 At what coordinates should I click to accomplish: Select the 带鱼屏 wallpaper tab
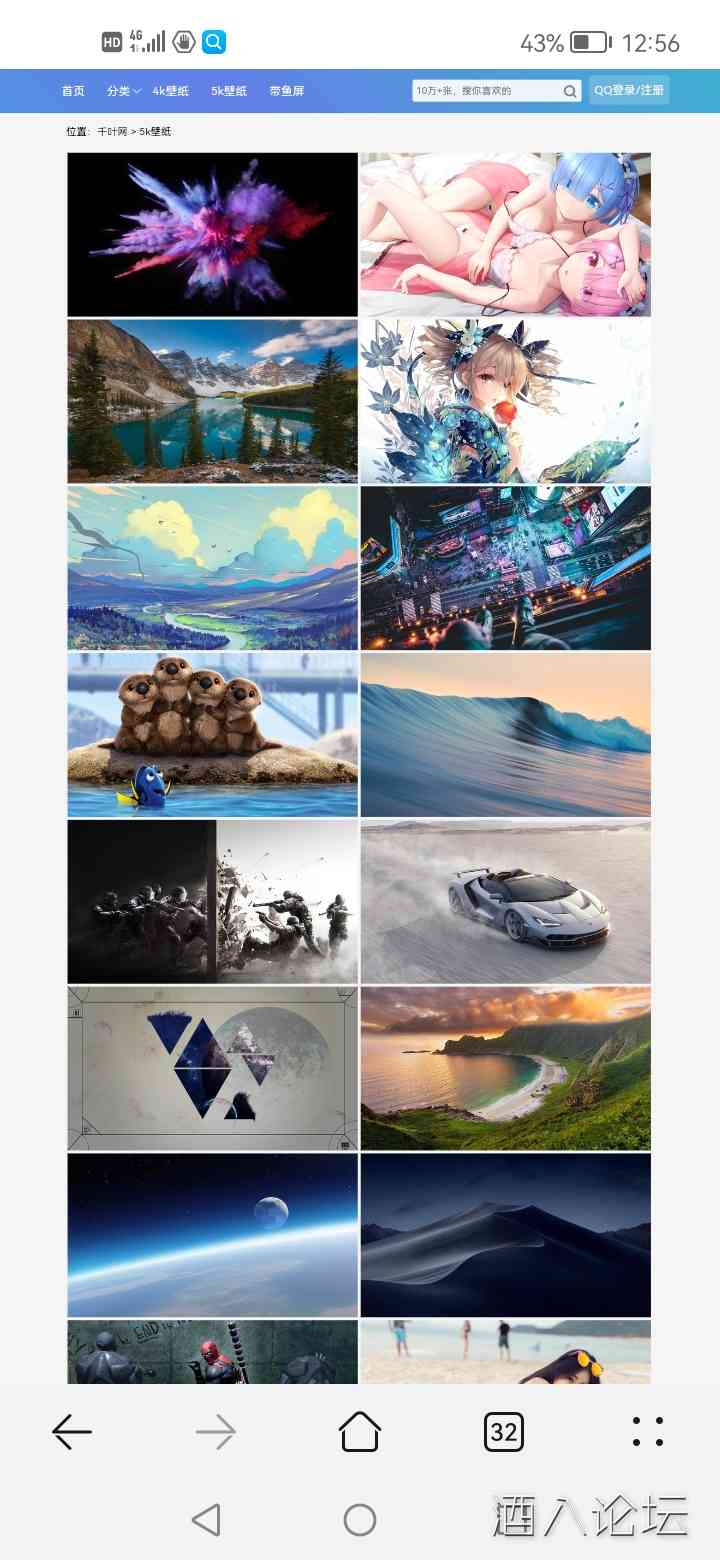286,90
